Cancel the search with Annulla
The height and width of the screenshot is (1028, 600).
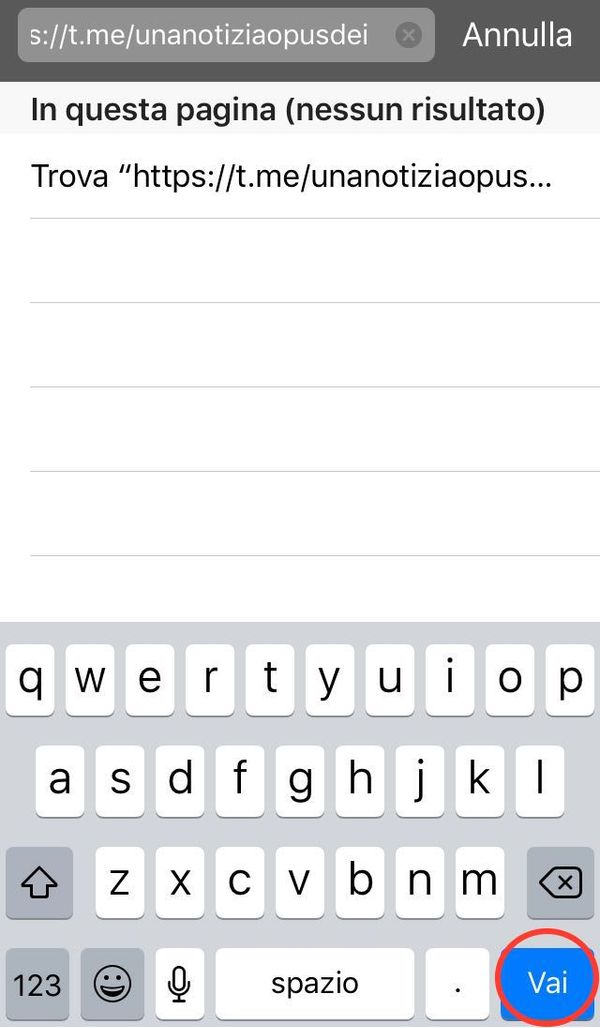tap(517, 35)
